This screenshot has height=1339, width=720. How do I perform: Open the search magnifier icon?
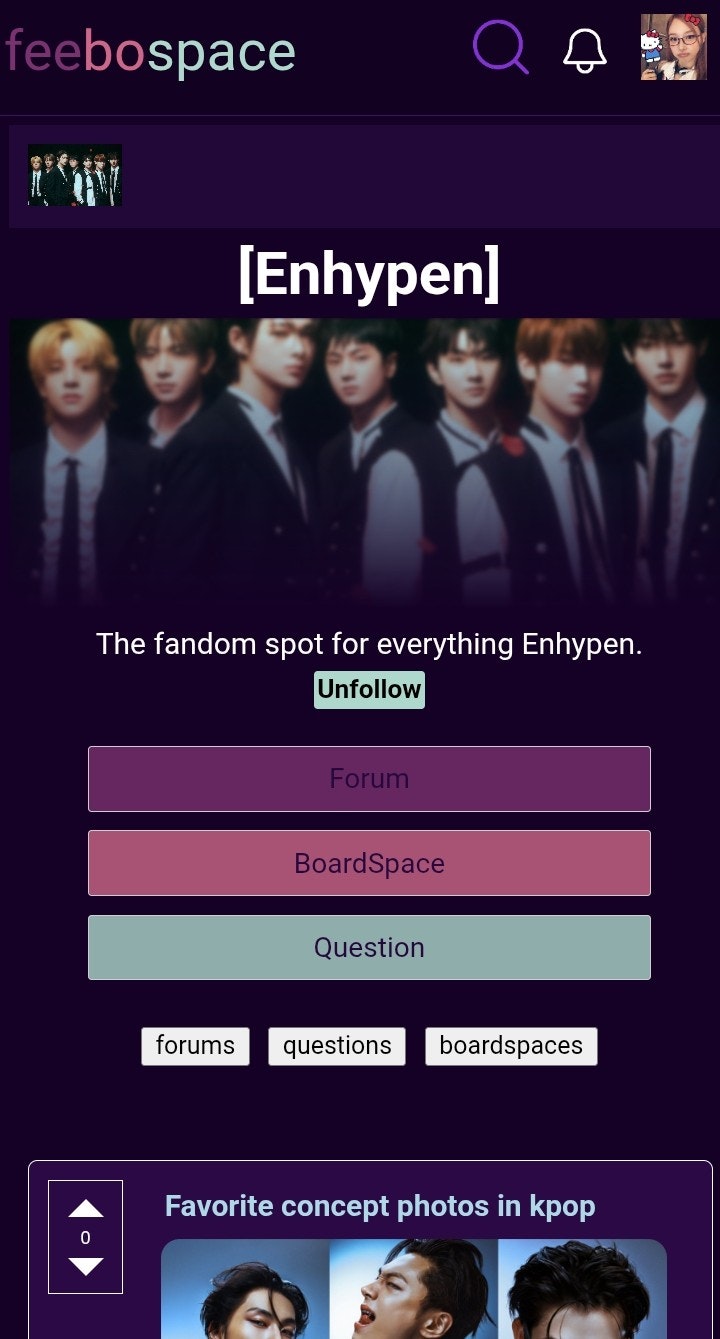click(500, 48)
